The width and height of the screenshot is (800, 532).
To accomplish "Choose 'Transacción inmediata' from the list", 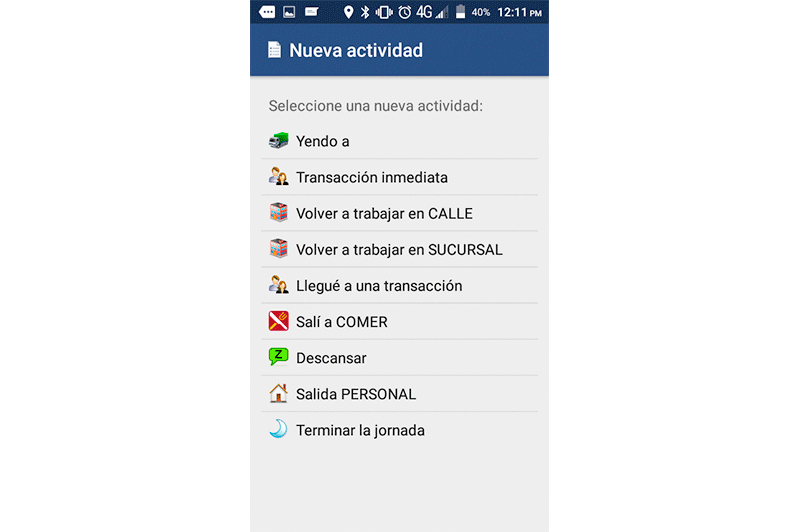I will (x=371, y=178).
